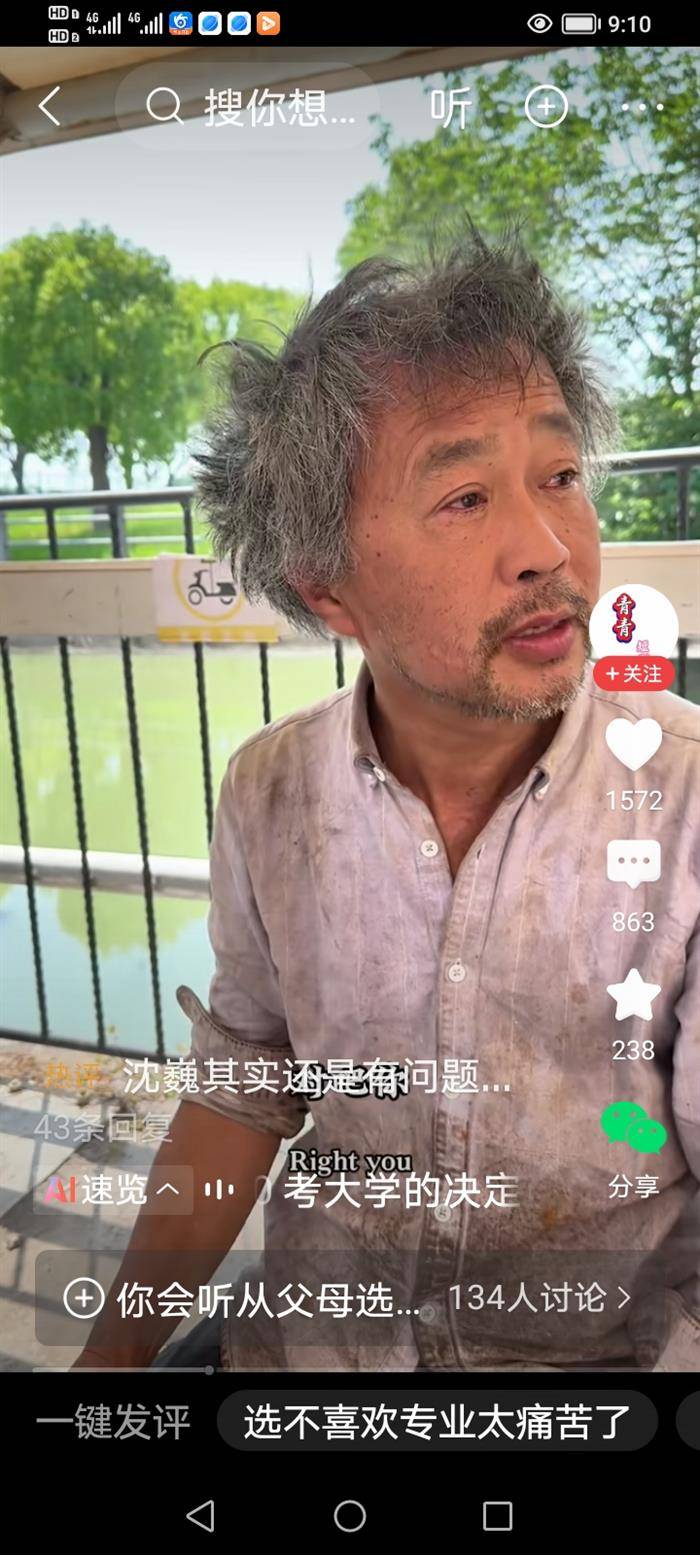Select quick comment 选不喜欢专业太痛苦了
The height and width of the screenshot is (1555, 700).
click(437, 1422)
